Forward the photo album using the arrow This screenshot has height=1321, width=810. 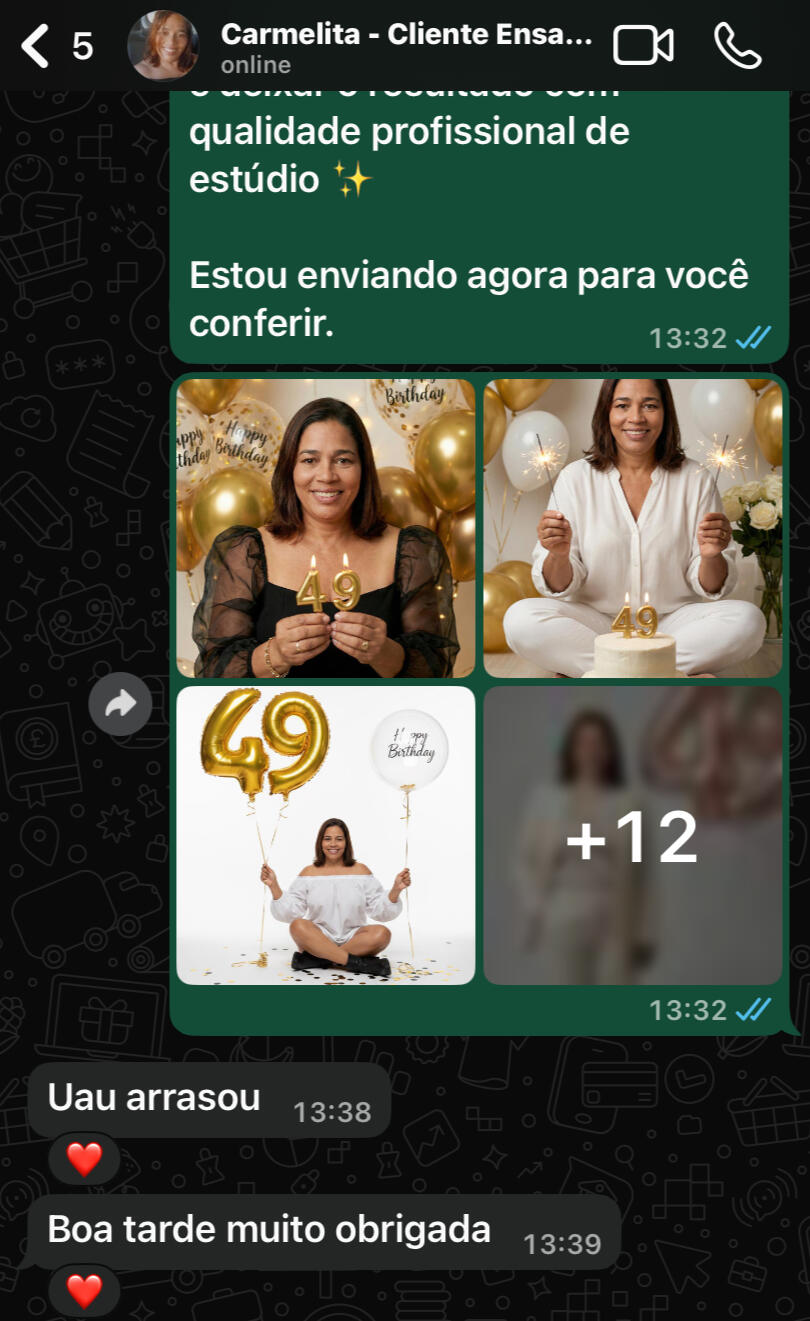120,705
